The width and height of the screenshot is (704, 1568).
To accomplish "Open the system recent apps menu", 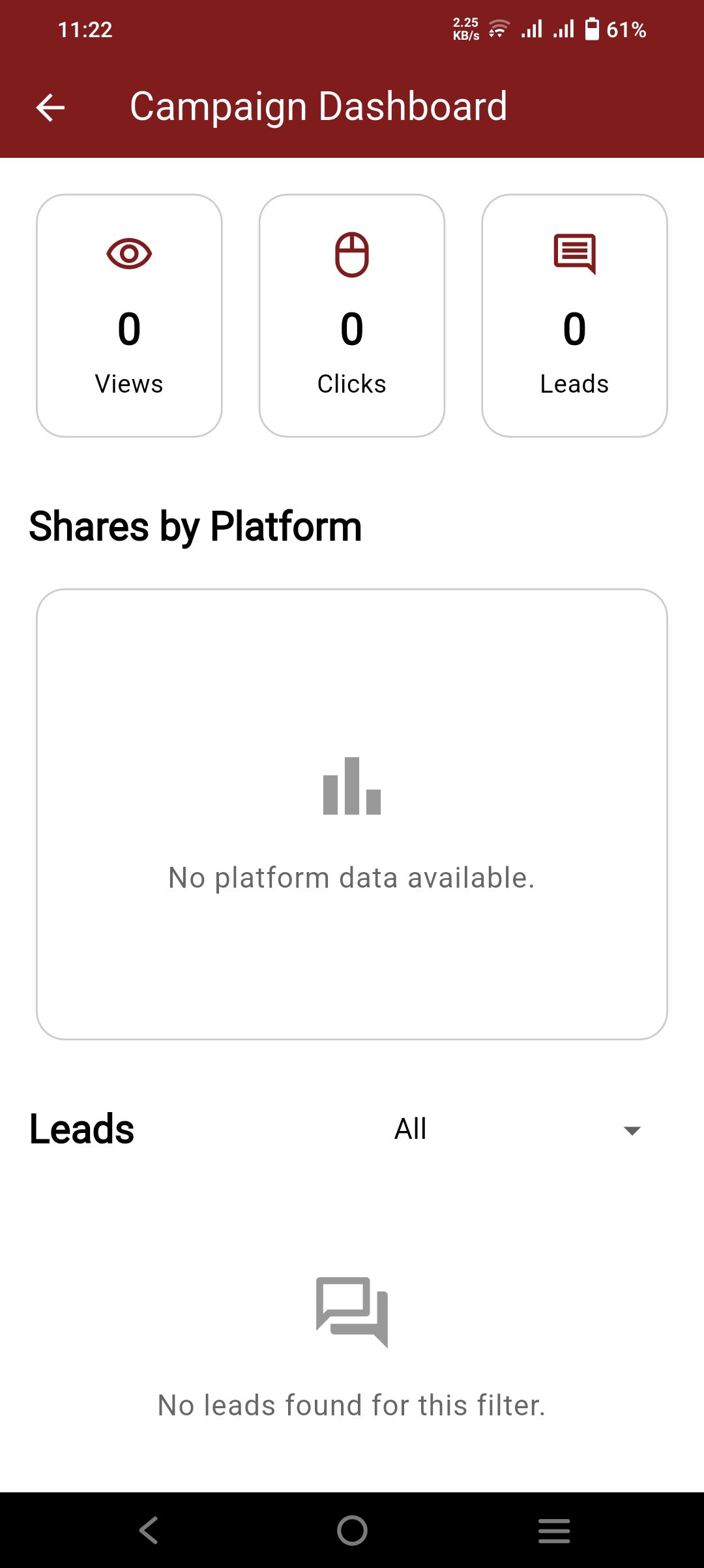I will [x=554, y=1530].
